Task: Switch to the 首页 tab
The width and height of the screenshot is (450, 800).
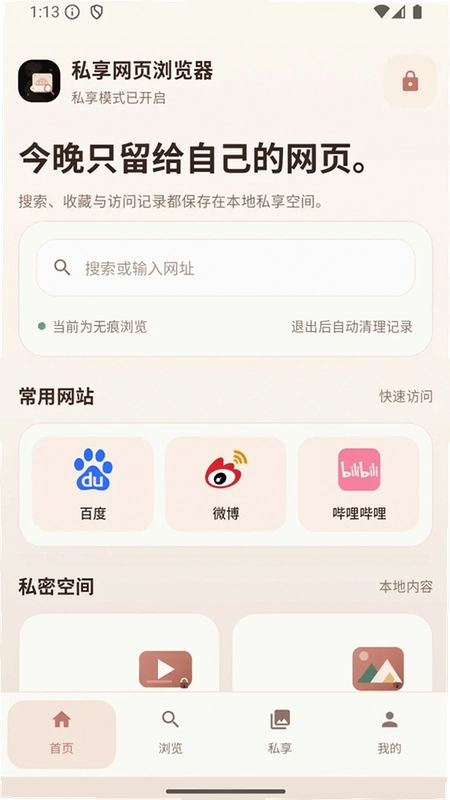Action: click(62, 734)
